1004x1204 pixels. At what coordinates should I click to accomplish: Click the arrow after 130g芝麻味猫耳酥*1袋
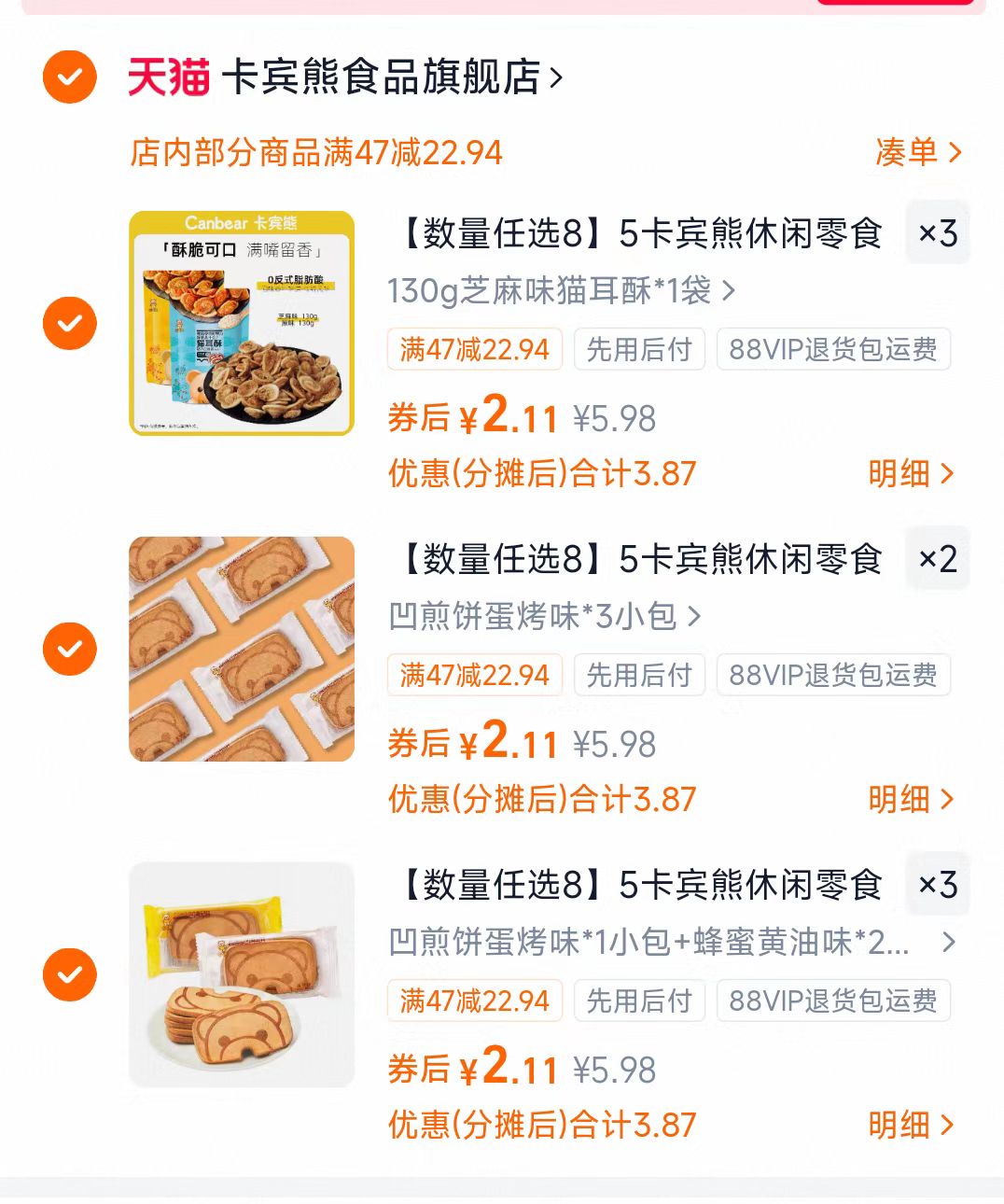click(728, 290)
